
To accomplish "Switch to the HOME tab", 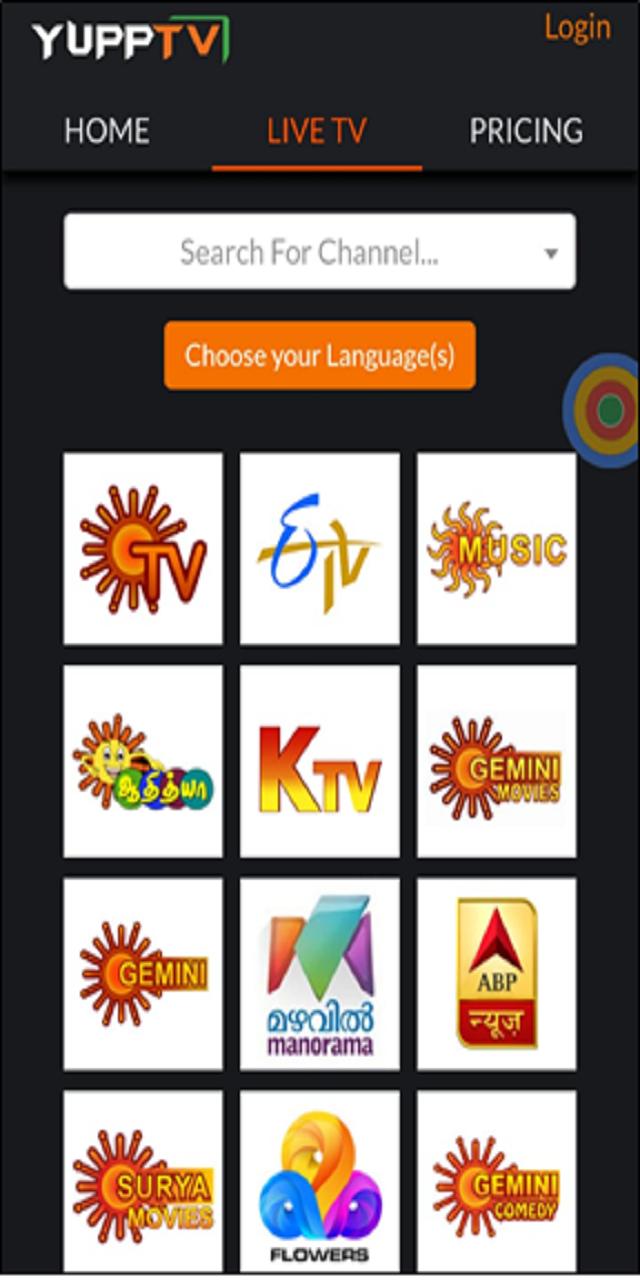I will click(x=107, y=131).
